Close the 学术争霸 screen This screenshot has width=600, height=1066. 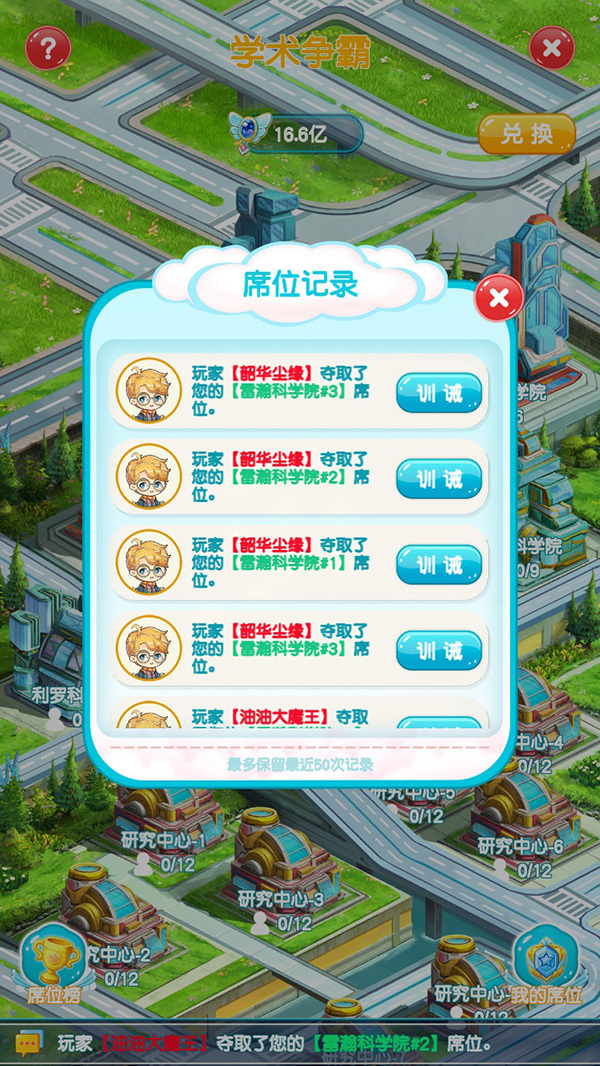[551, 47]
